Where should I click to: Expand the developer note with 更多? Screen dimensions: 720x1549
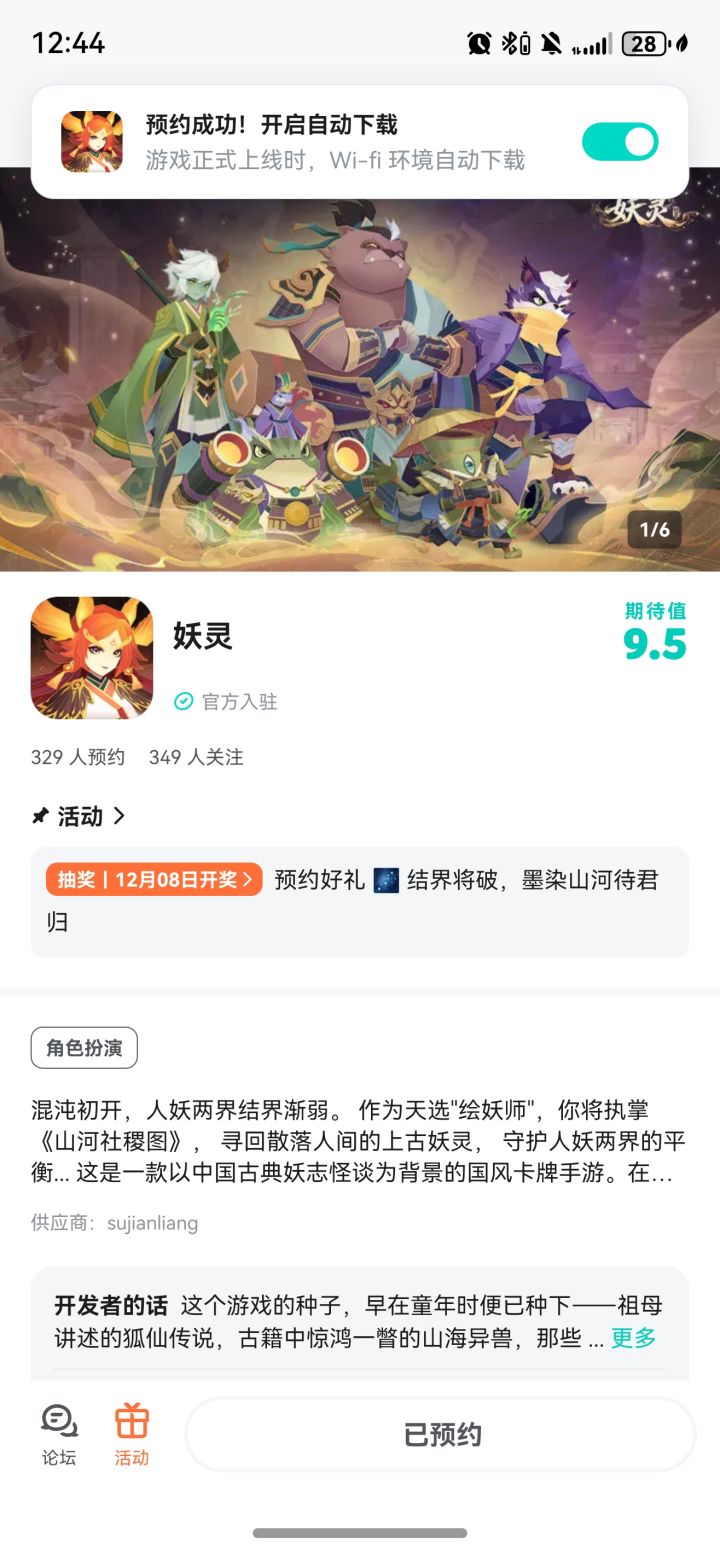point(631,1338)
